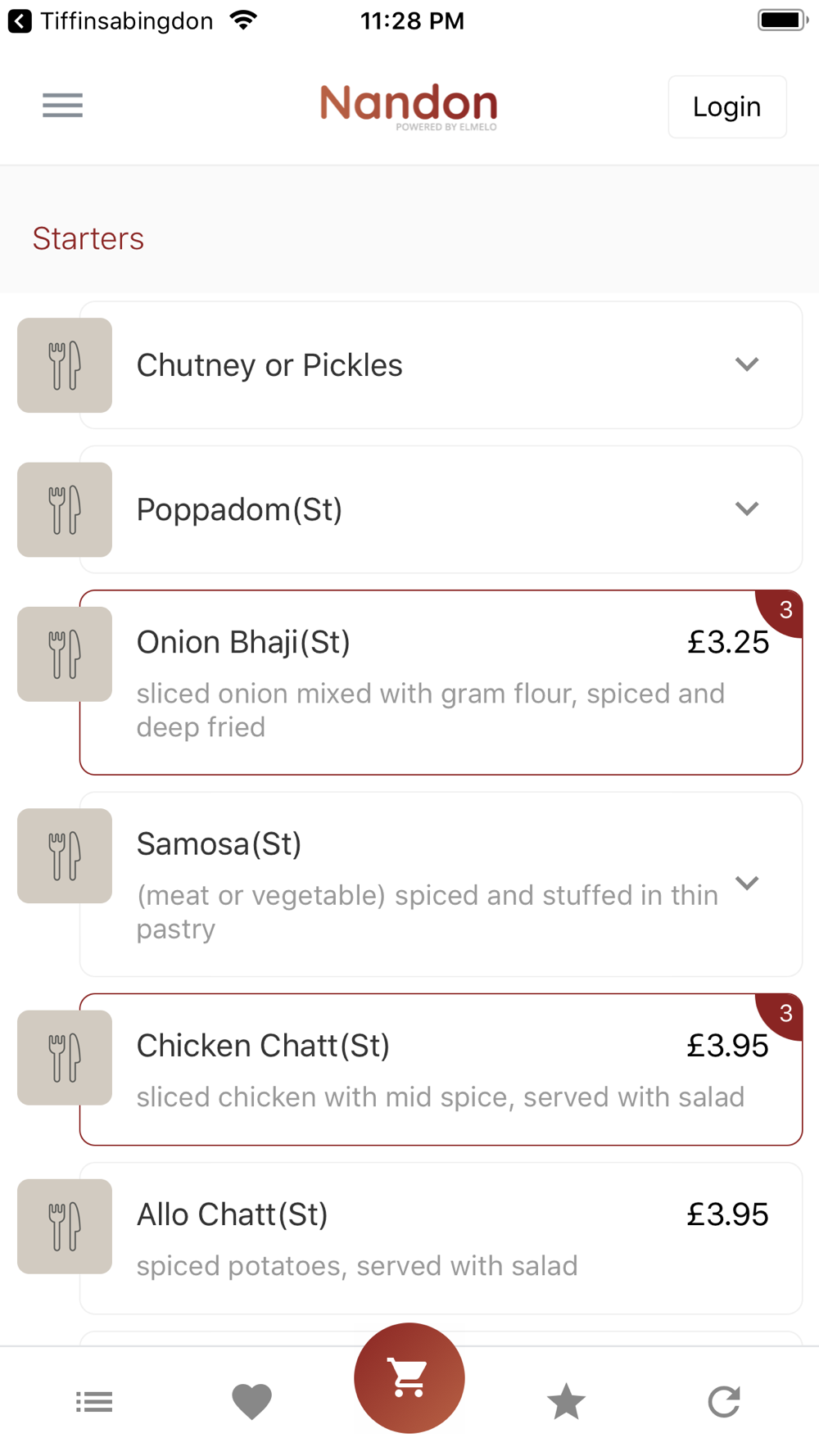Screen dimensions: 819x1456
Task: Expand the Poppadom(St) item
Action: click(746, 509)
